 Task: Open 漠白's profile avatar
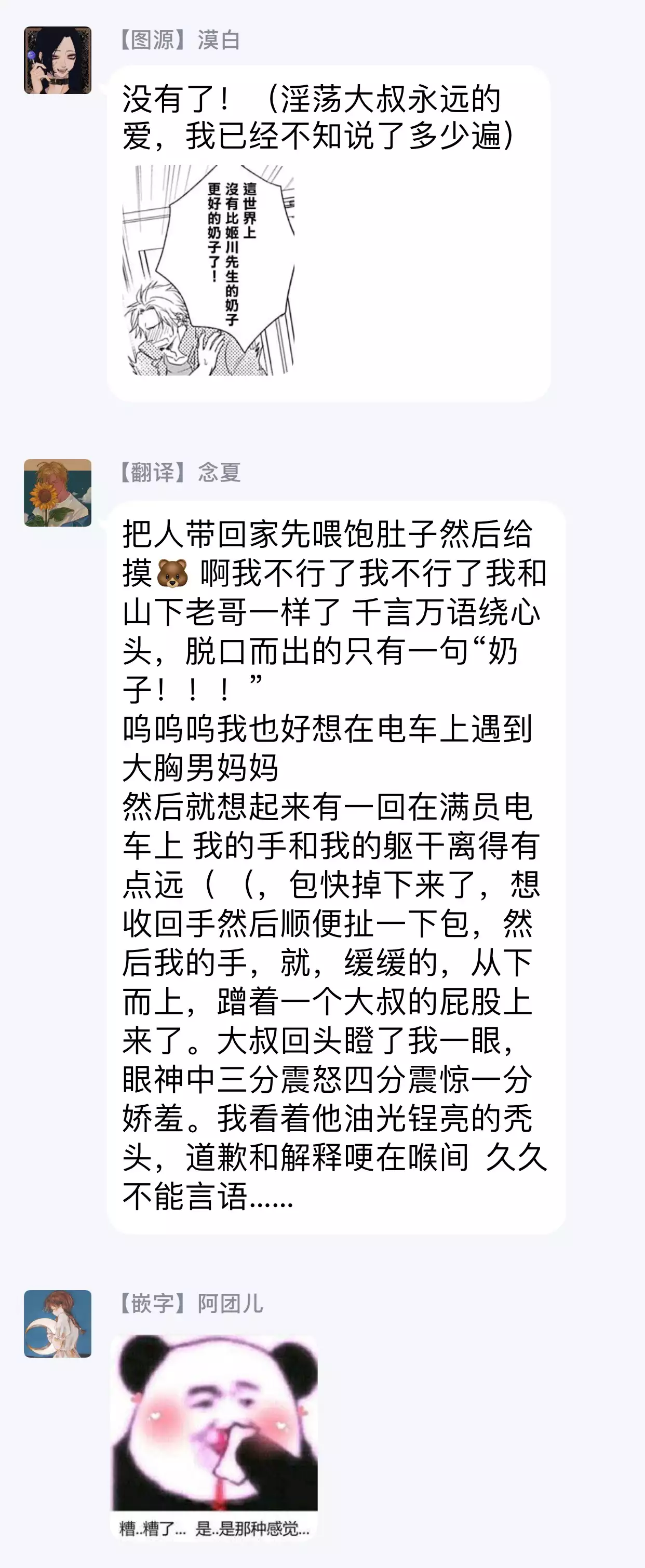[57, 60]
